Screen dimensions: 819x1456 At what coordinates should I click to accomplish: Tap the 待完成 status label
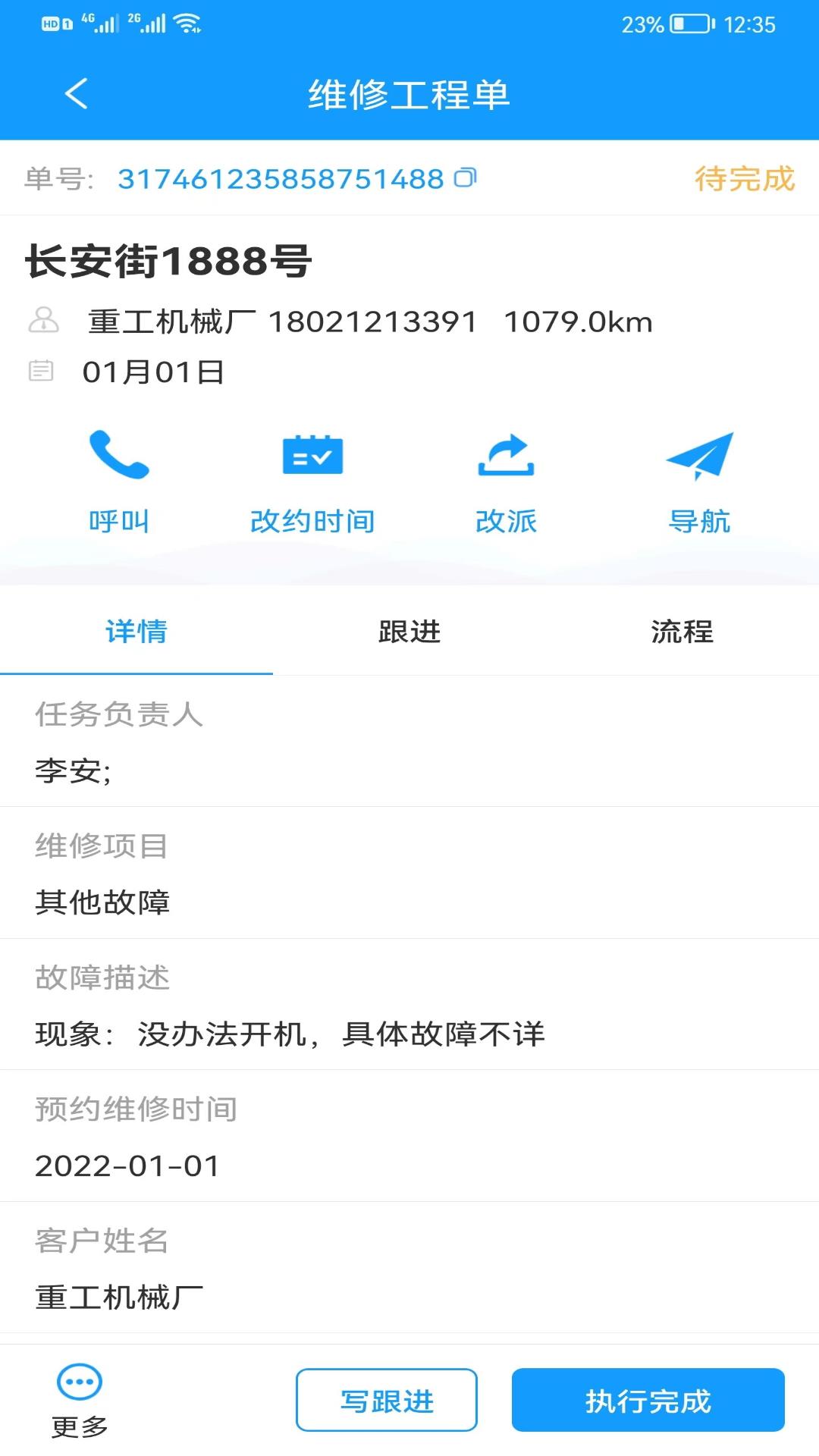coord(745,178)
